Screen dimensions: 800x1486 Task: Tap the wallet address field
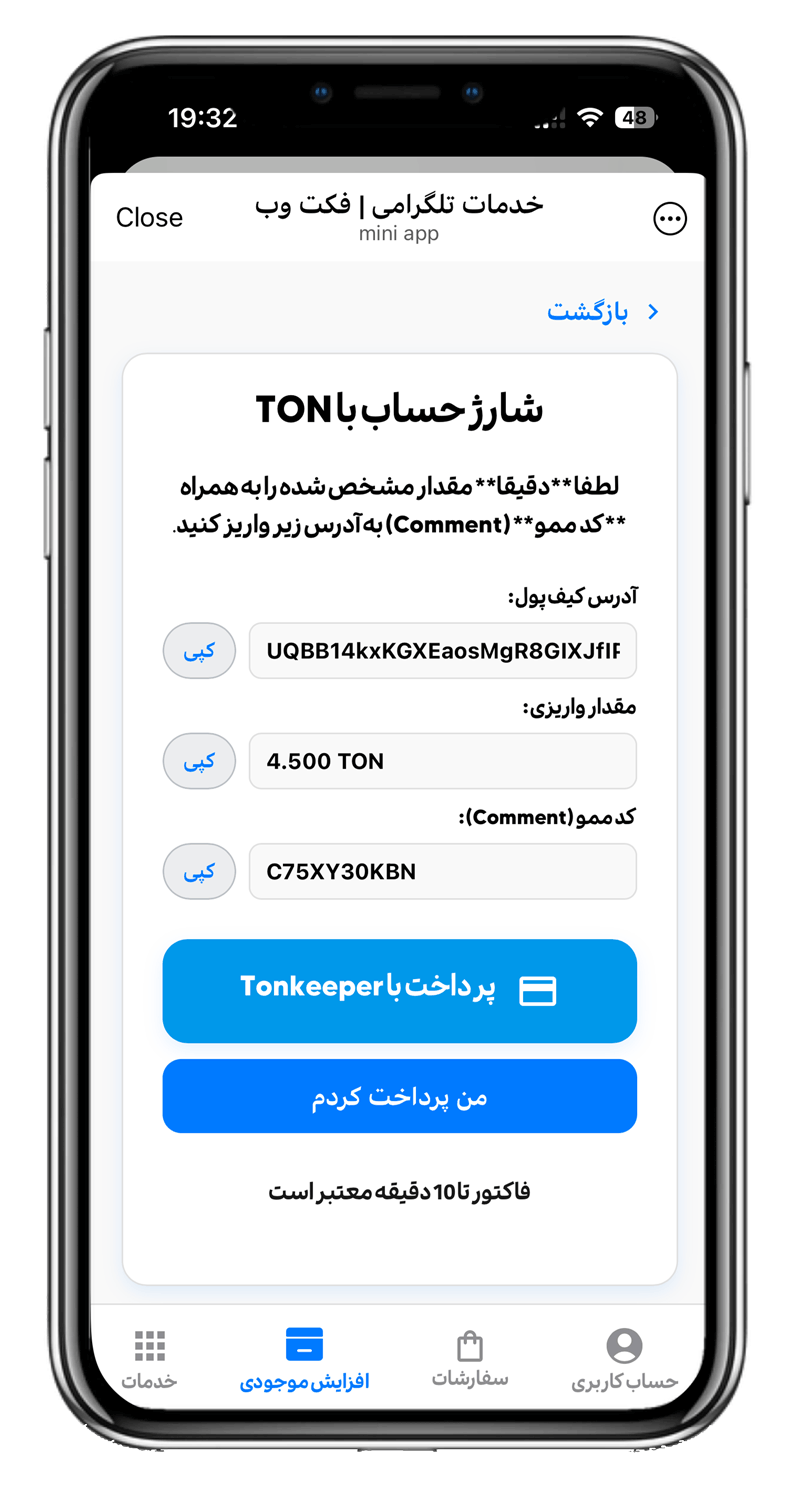click(x=442, y=651)
